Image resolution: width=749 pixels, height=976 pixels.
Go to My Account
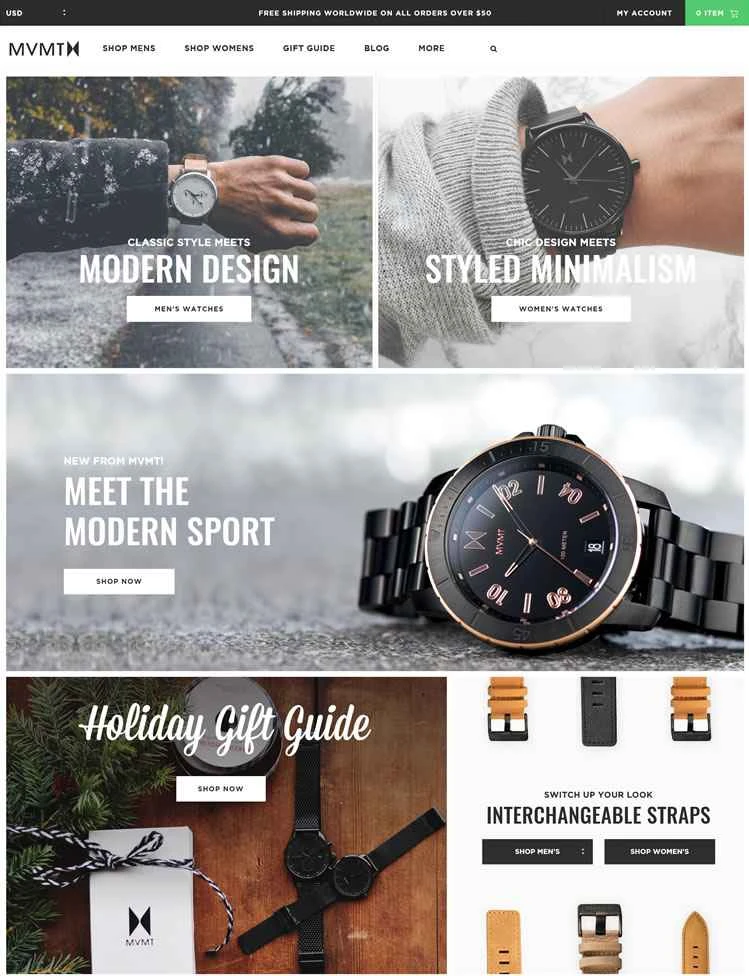644,13
